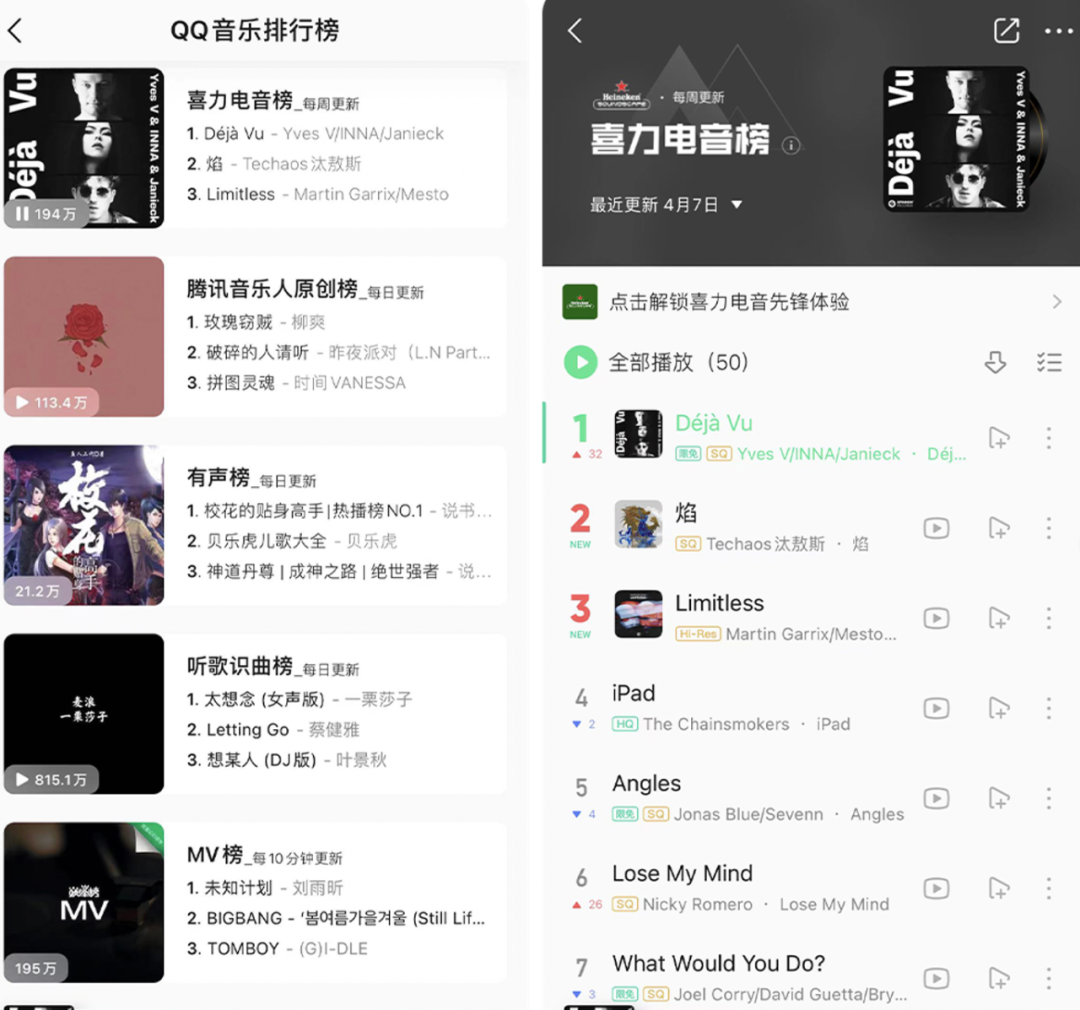Open 腾讯音乐人原创榜 chart card

click(x=255, y=336)
